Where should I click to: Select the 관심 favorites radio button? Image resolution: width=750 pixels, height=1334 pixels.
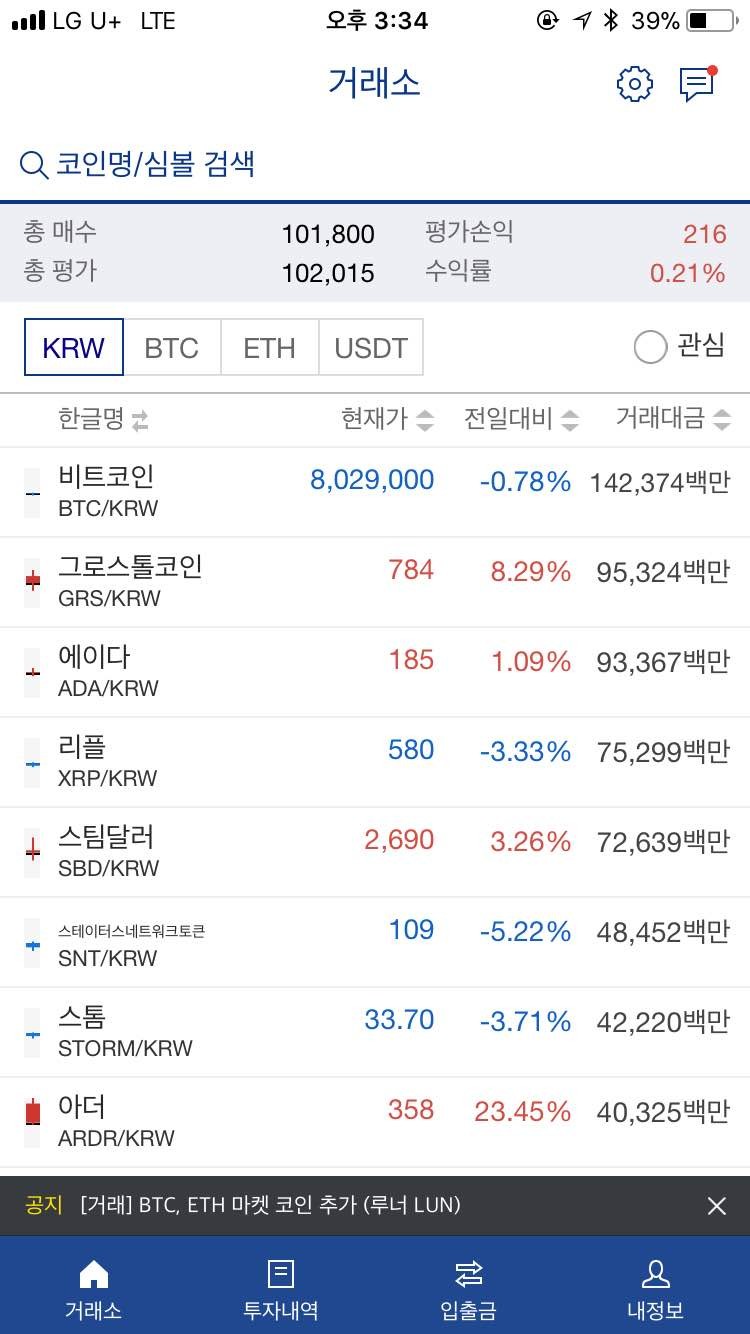(x=650, y=347)
